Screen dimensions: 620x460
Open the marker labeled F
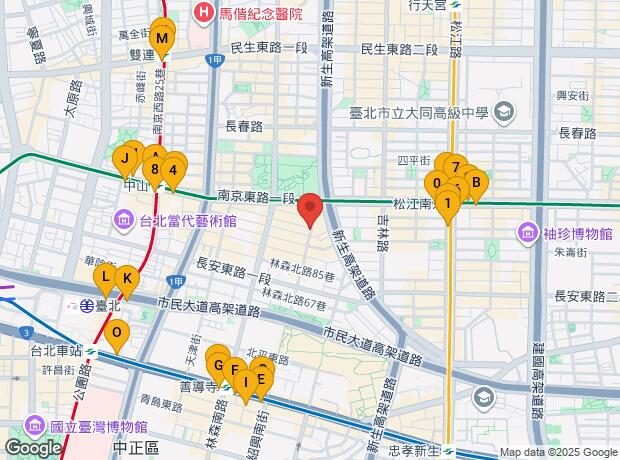pyautogui.click(x=233, y=370)
